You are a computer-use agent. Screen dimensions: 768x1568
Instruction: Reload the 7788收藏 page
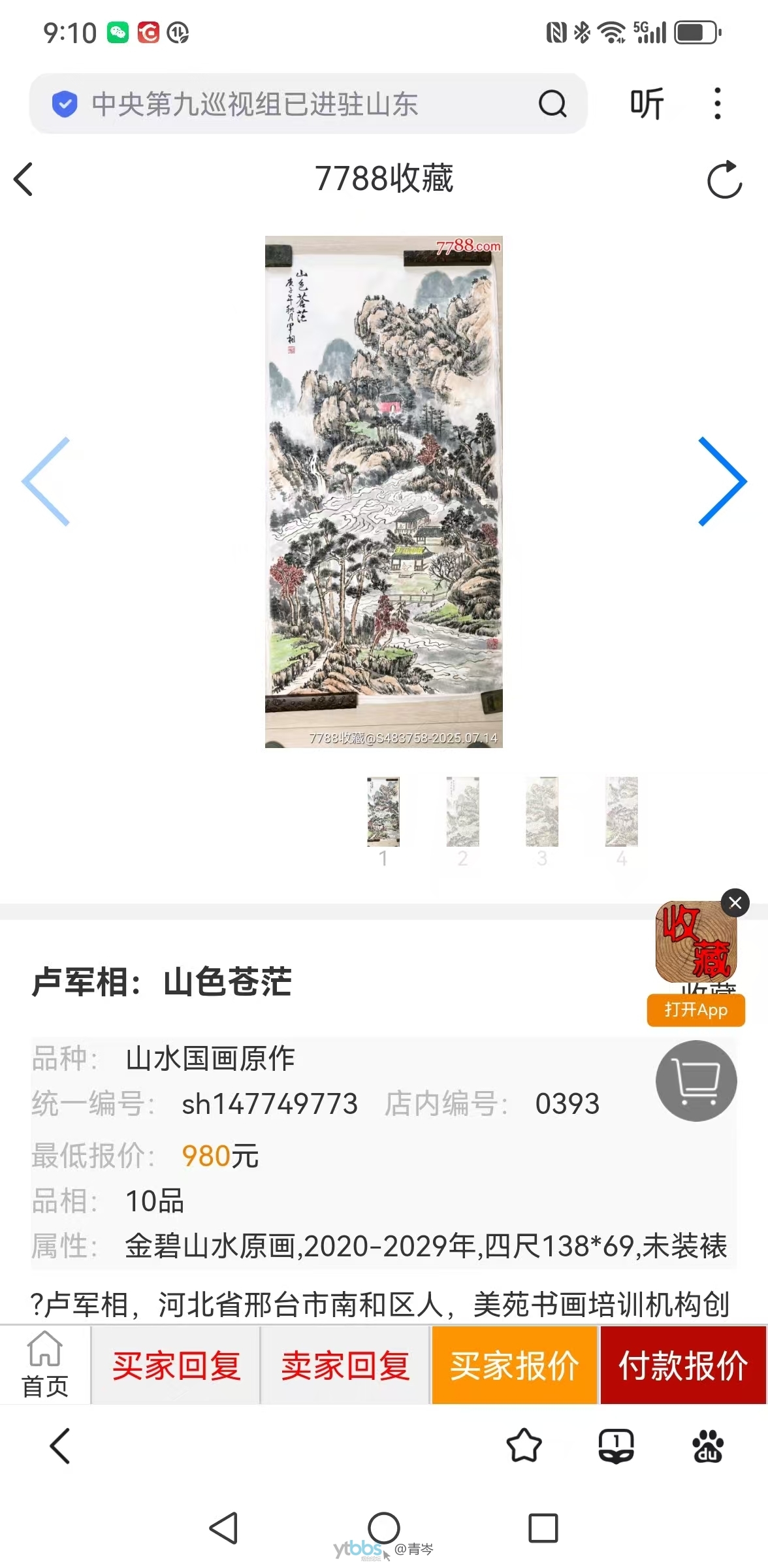(x=724, y=179)
